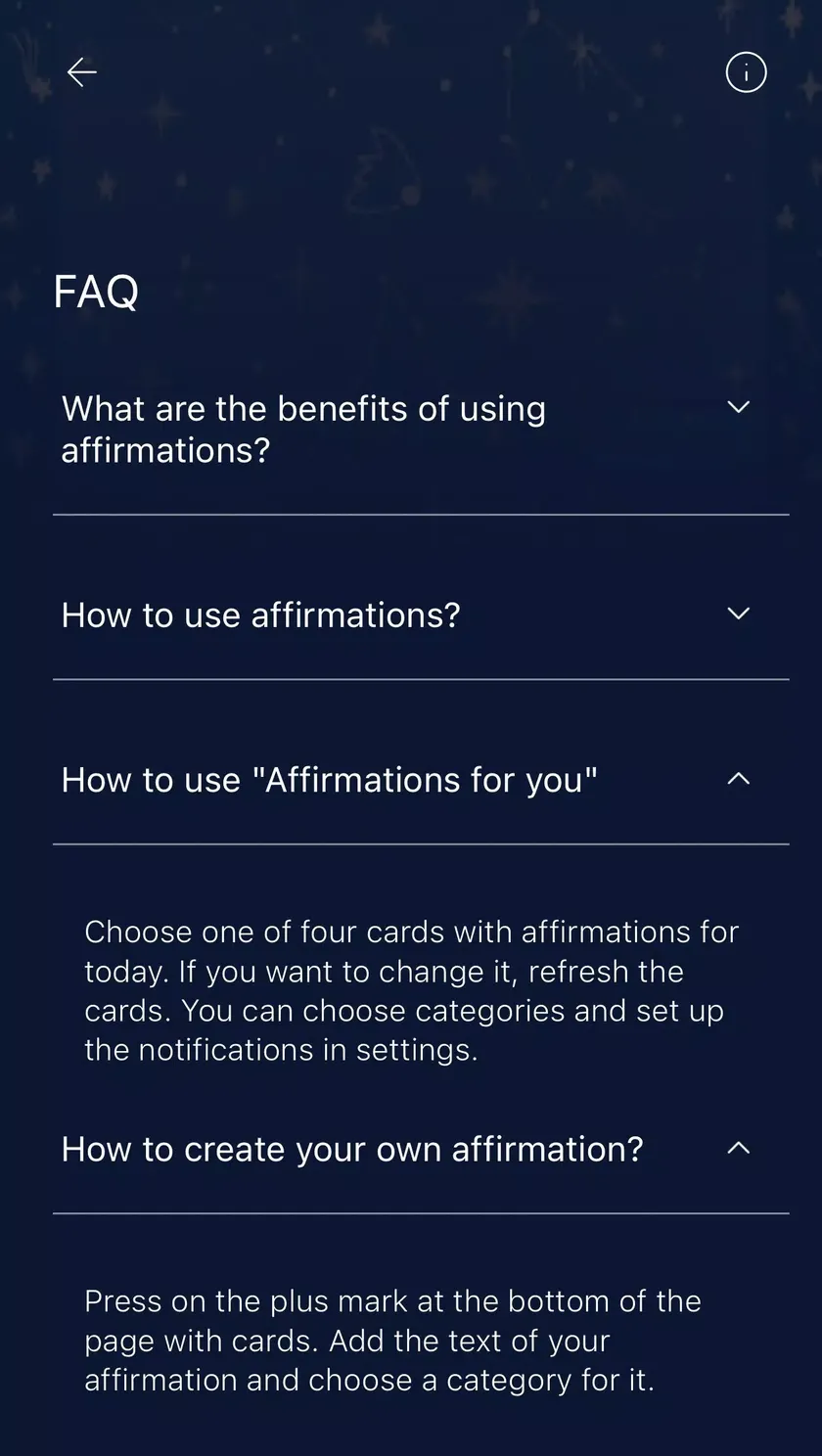This screenshot has height=1456, width=822.
Task: Expand "What are the benefits of using affirmations?"
Action: (x=421, y=431)
